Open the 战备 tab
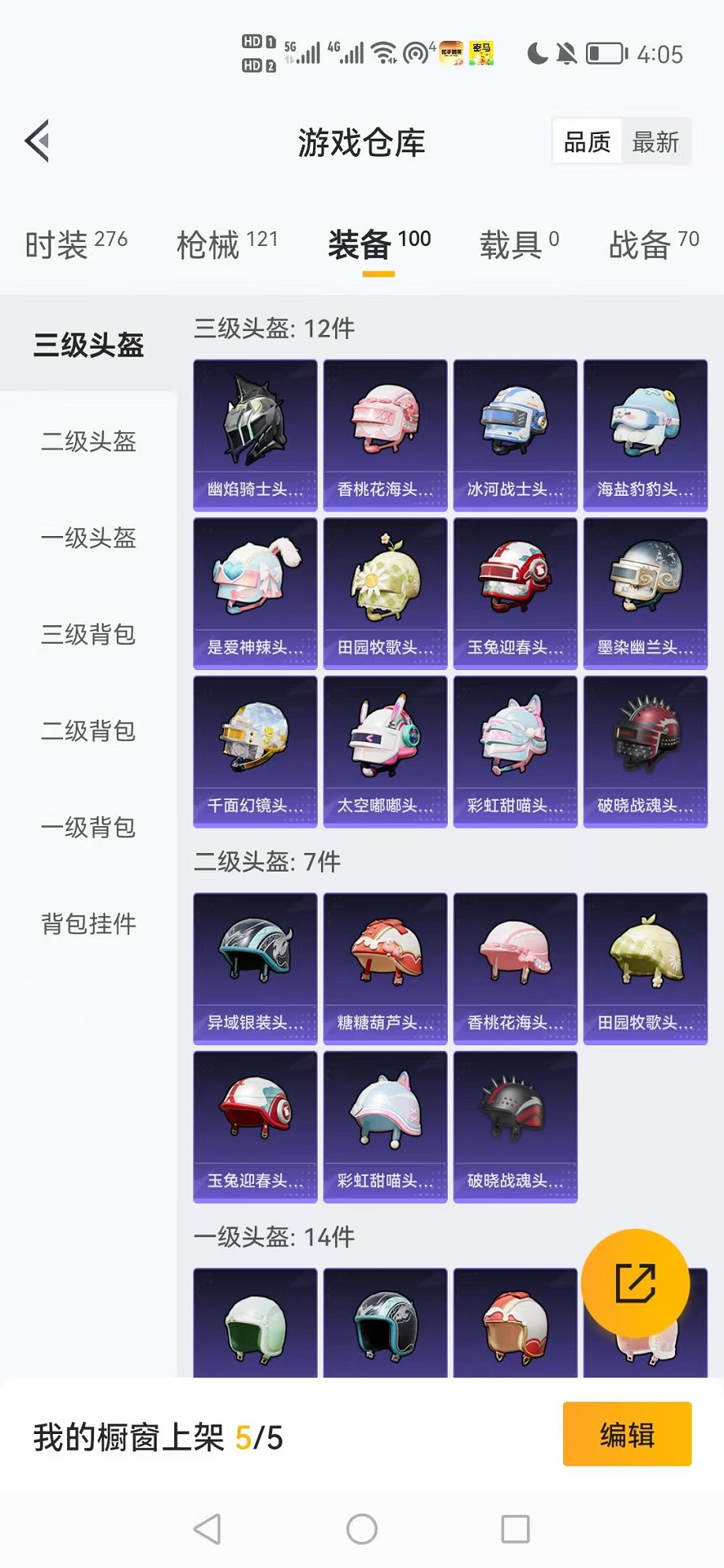Viewport: 724px width, 1568px height. click(653, 244)
